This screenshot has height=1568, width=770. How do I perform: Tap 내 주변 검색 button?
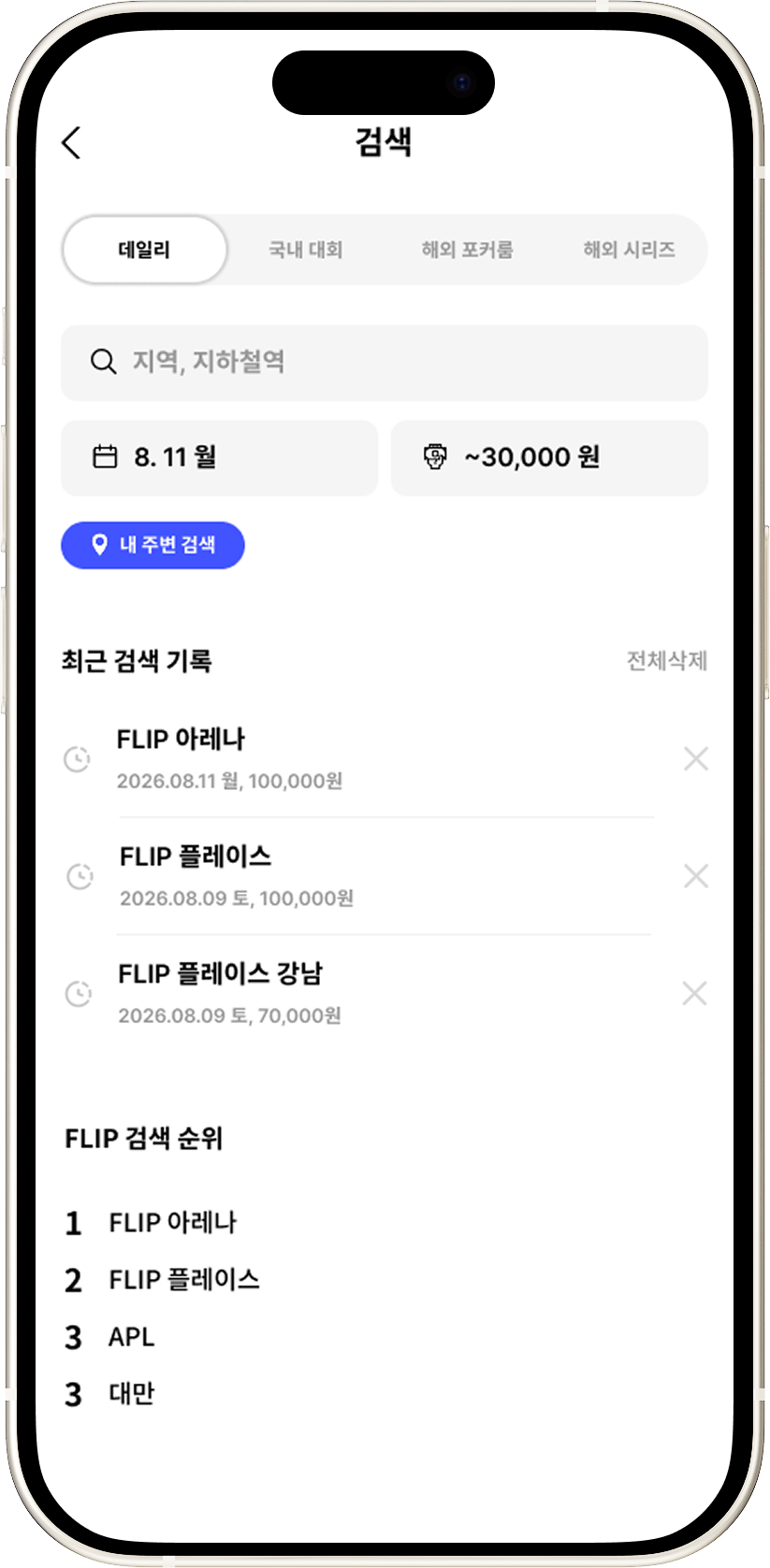click(x=153, y=545)
